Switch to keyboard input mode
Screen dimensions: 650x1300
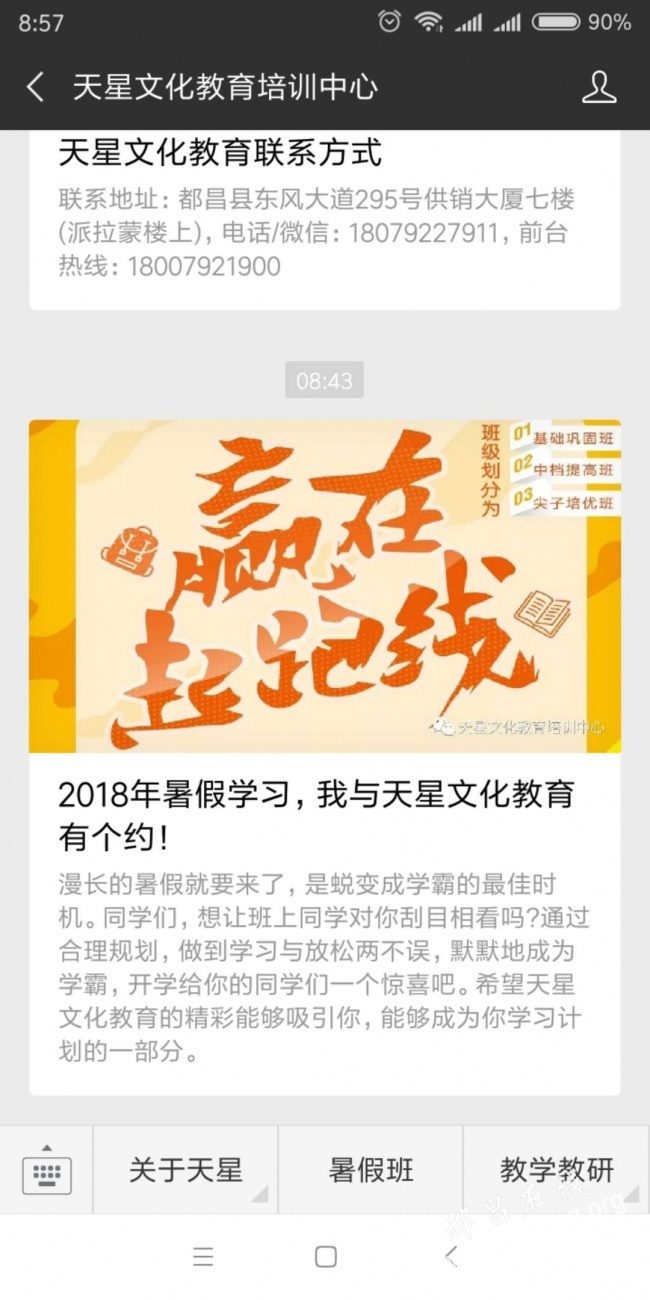pyautogui.click(x=47, y=1170)
